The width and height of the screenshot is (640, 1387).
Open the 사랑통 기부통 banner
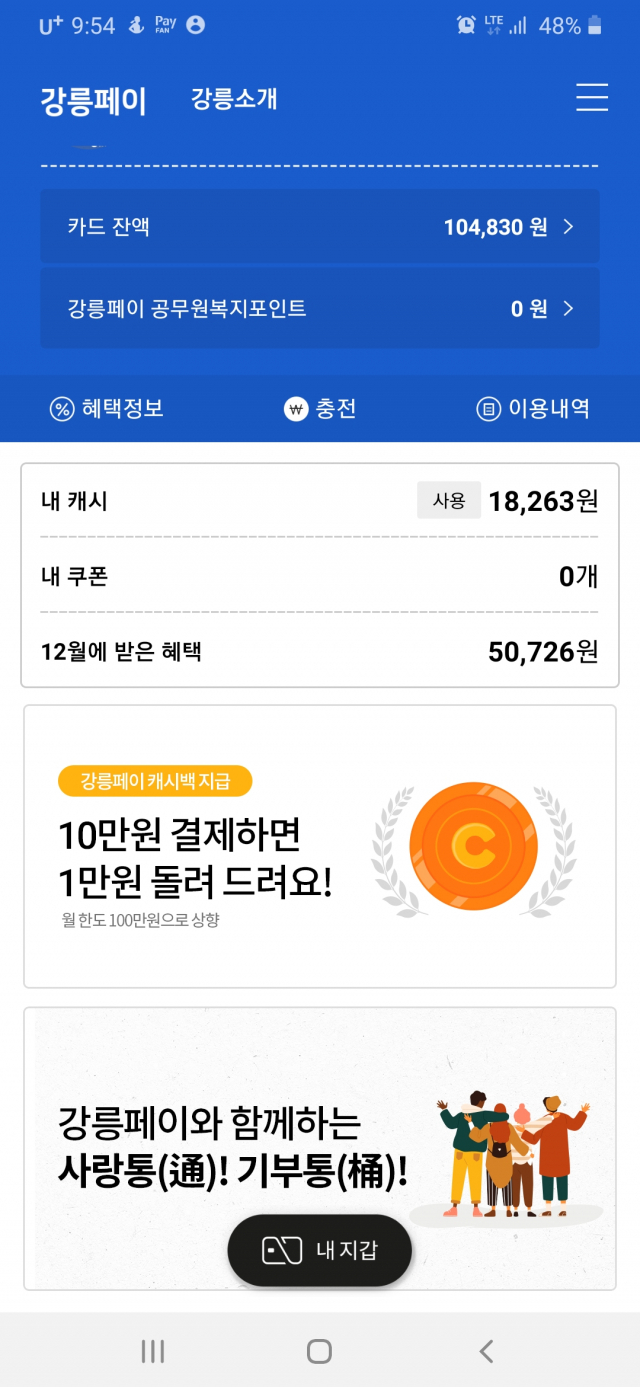pyautogui.click(x=320, y=1148)
